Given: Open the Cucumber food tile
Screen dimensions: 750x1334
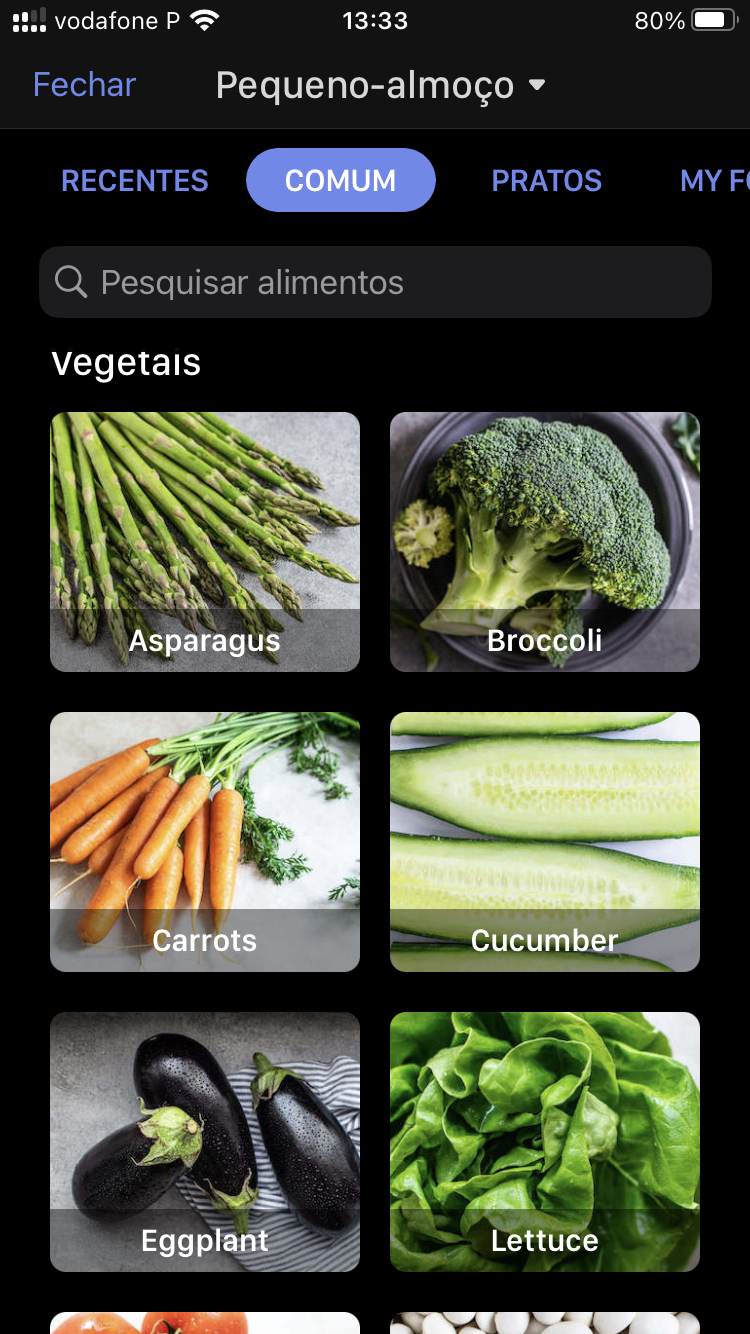Looking at the screenshot, I should tap(545, 841).
